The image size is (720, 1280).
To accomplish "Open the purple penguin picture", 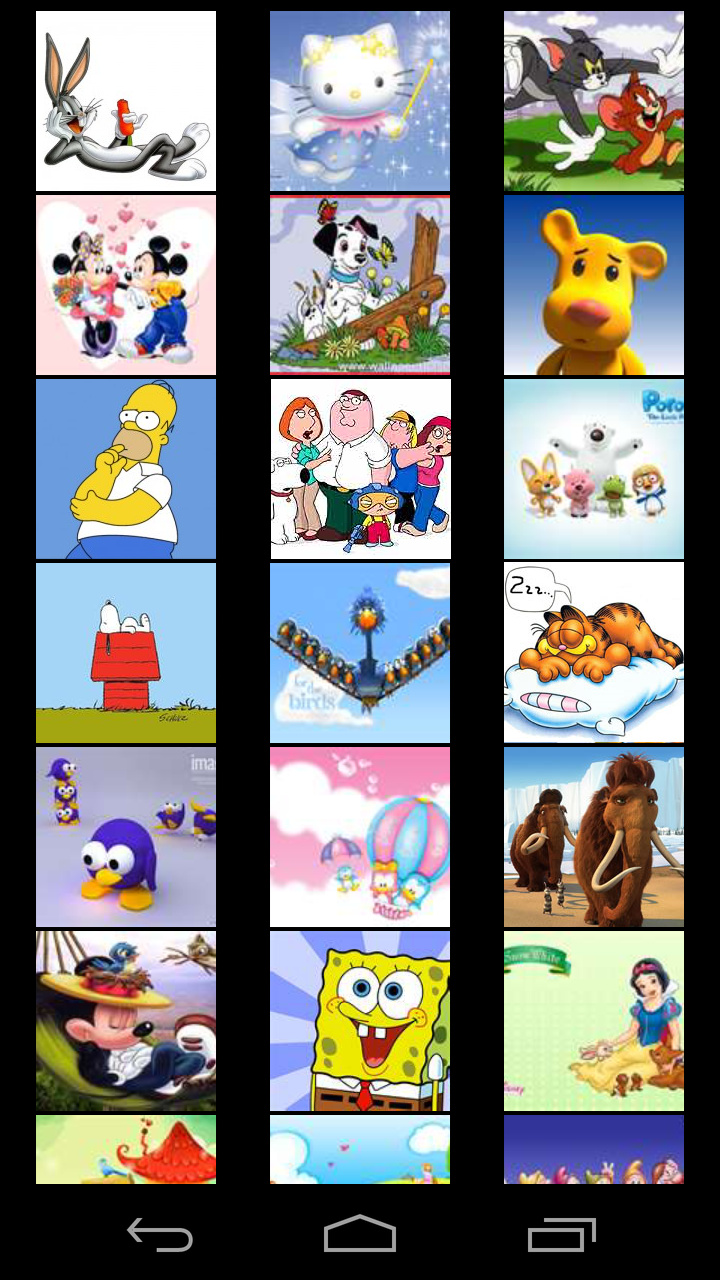I will click(126, 837).
